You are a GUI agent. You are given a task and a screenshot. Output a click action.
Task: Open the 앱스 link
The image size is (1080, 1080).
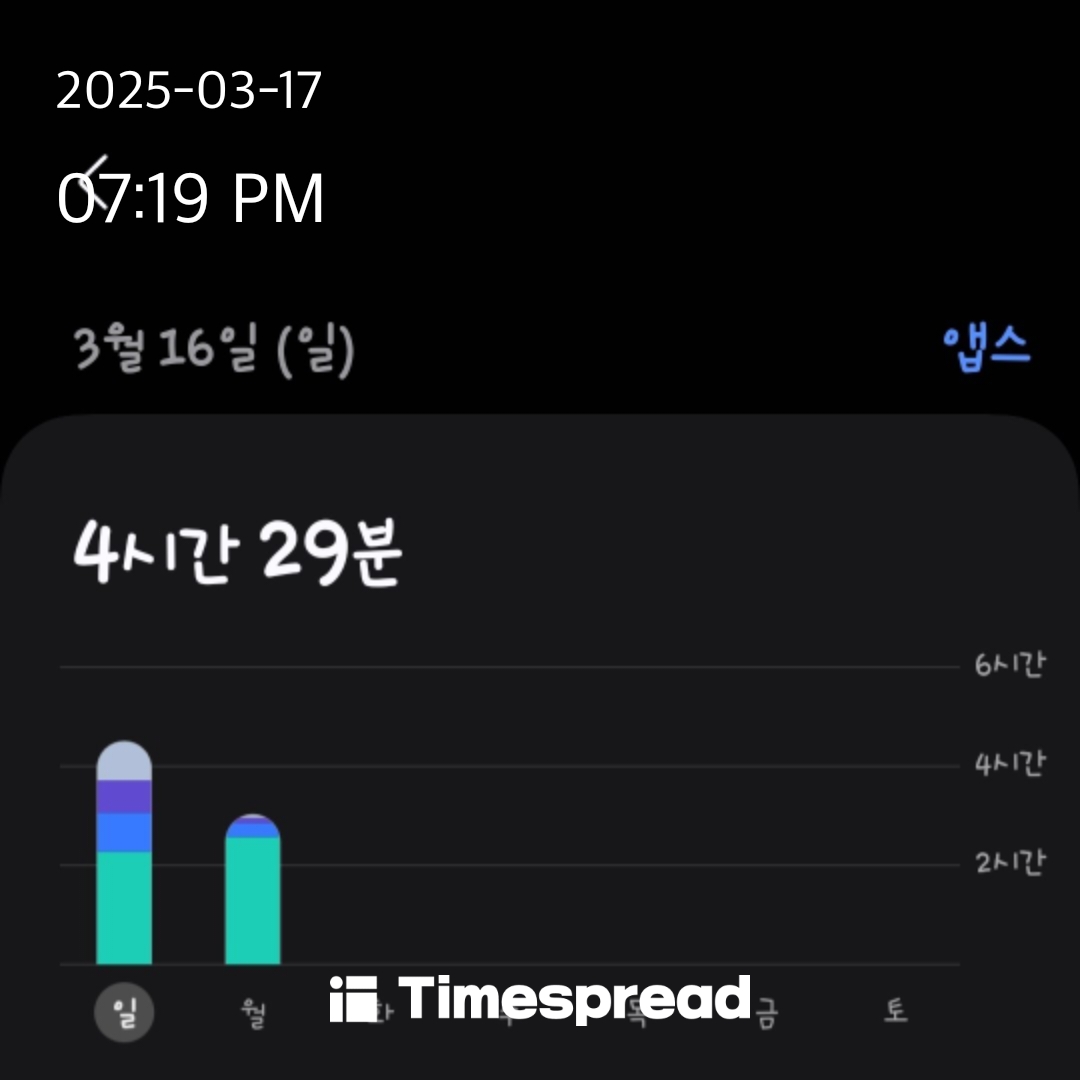pyautogui.click(x=985, y=348)
